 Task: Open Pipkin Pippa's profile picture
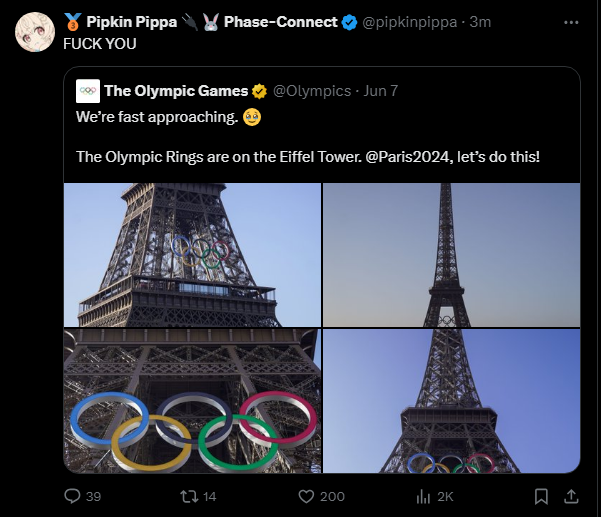tap(34, 32)
